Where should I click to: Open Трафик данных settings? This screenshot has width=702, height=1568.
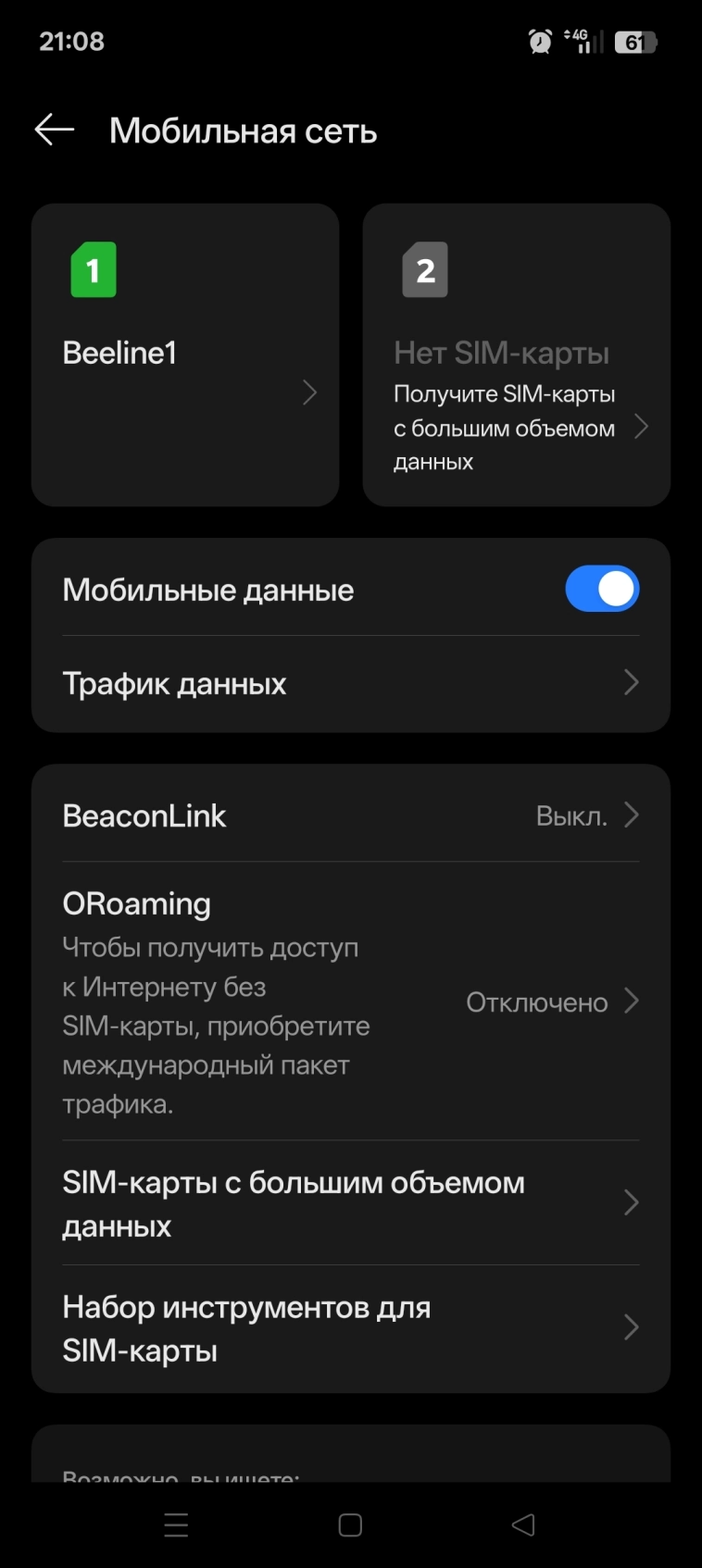350,684
